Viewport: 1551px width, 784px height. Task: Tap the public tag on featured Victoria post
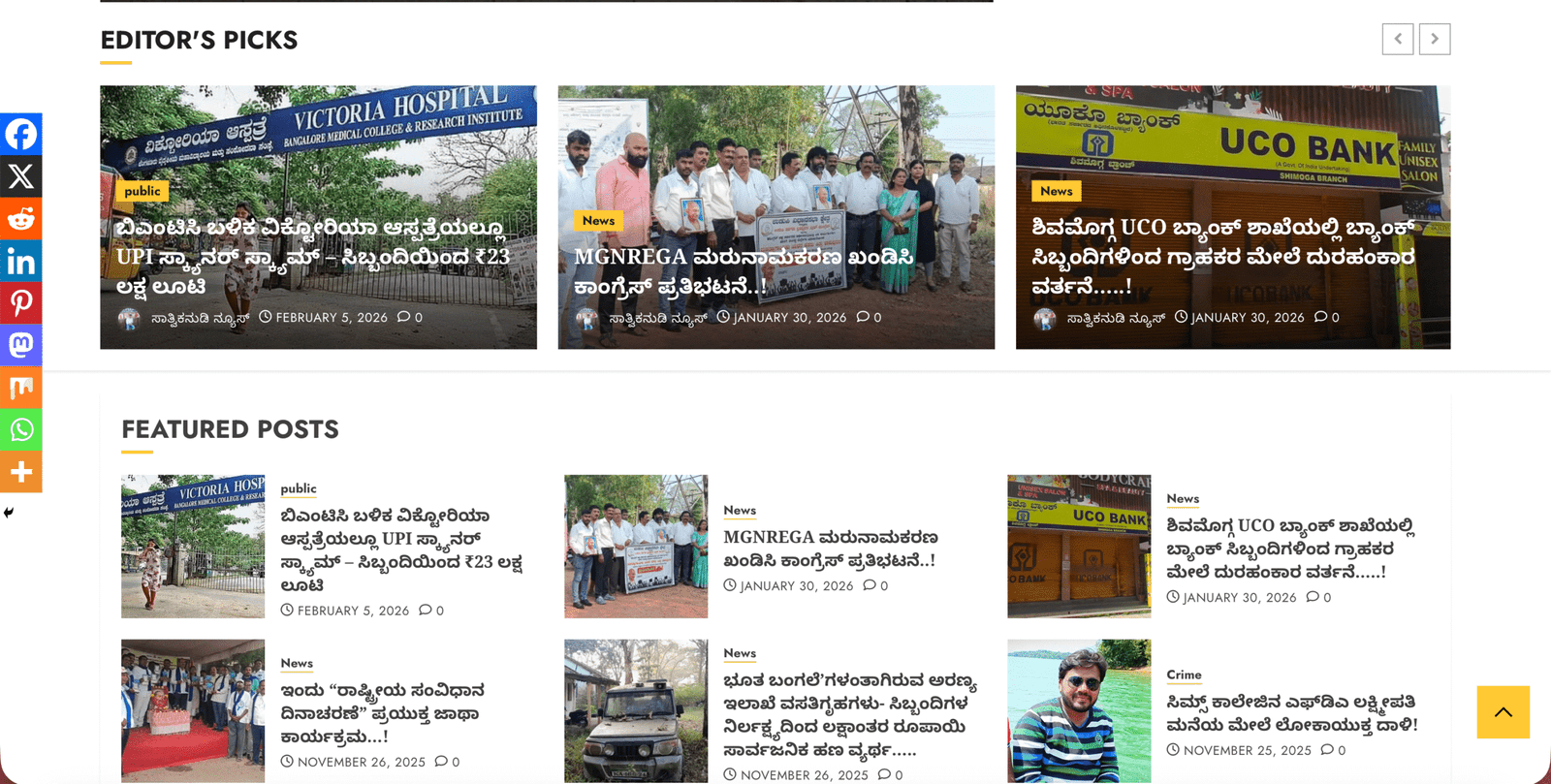point(298,488)
